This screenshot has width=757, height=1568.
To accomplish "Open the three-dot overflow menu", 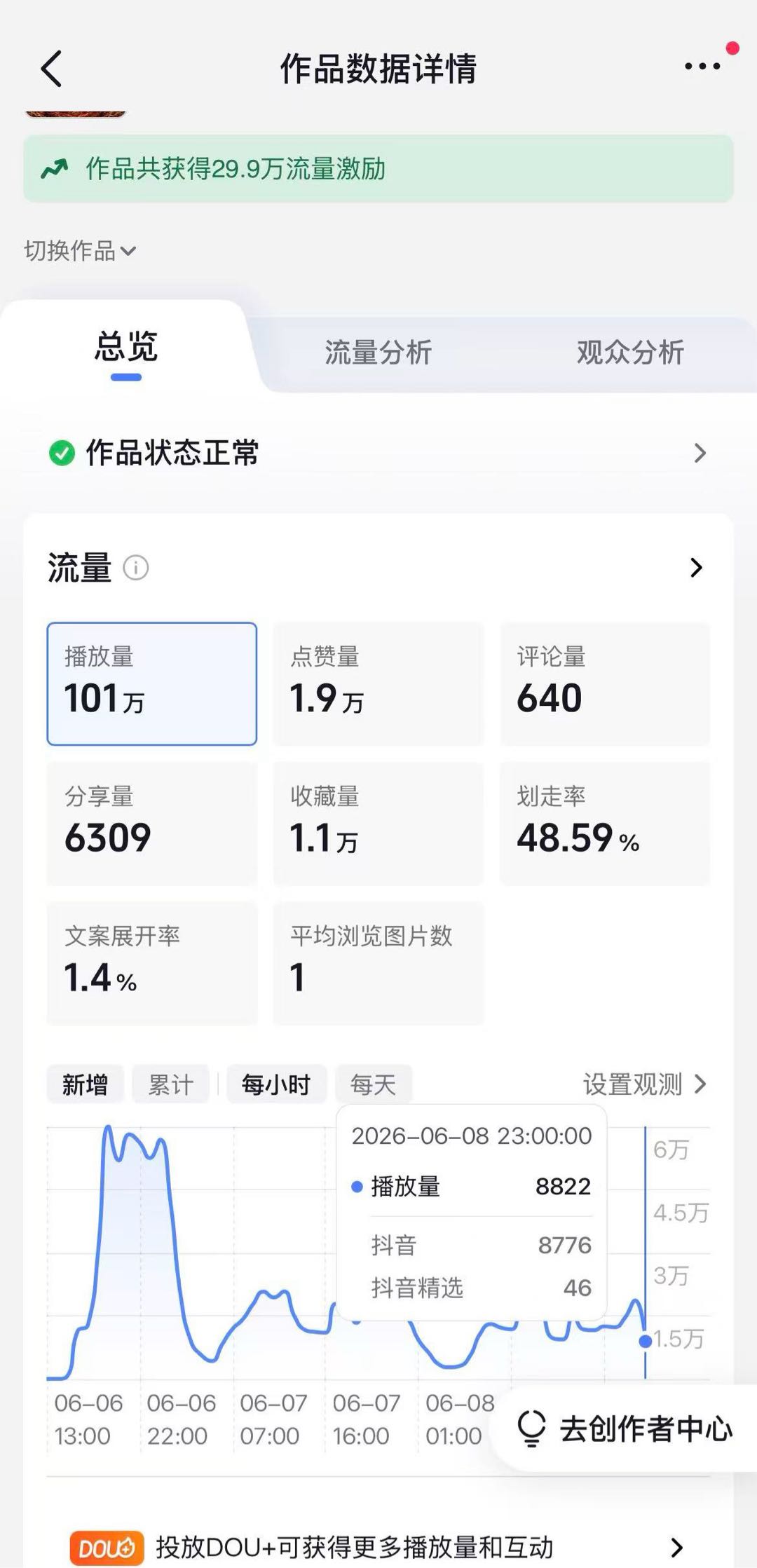I will click(x=702, y=67).
